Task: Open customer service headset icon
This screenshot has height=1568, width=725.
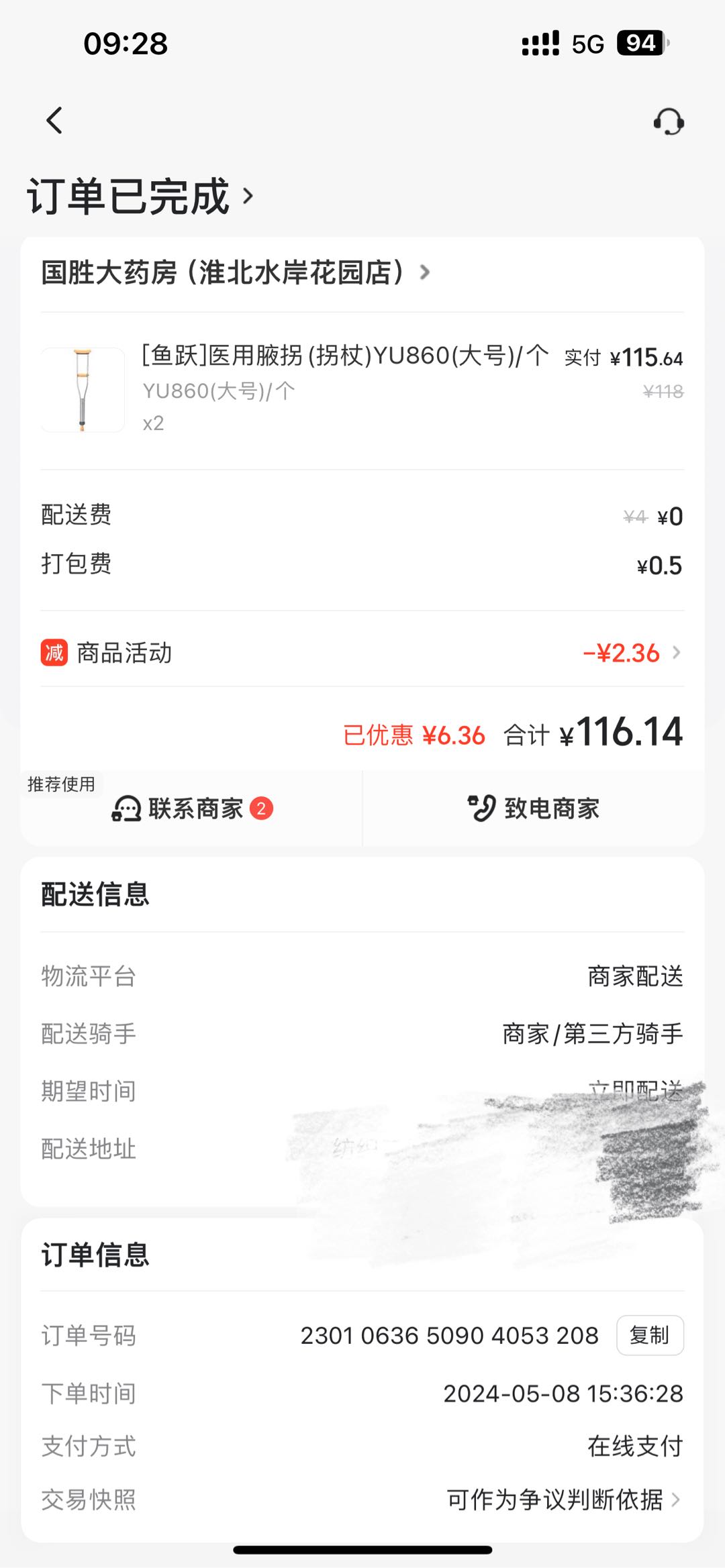Action: pyautogui.click(x=669, y=122)
